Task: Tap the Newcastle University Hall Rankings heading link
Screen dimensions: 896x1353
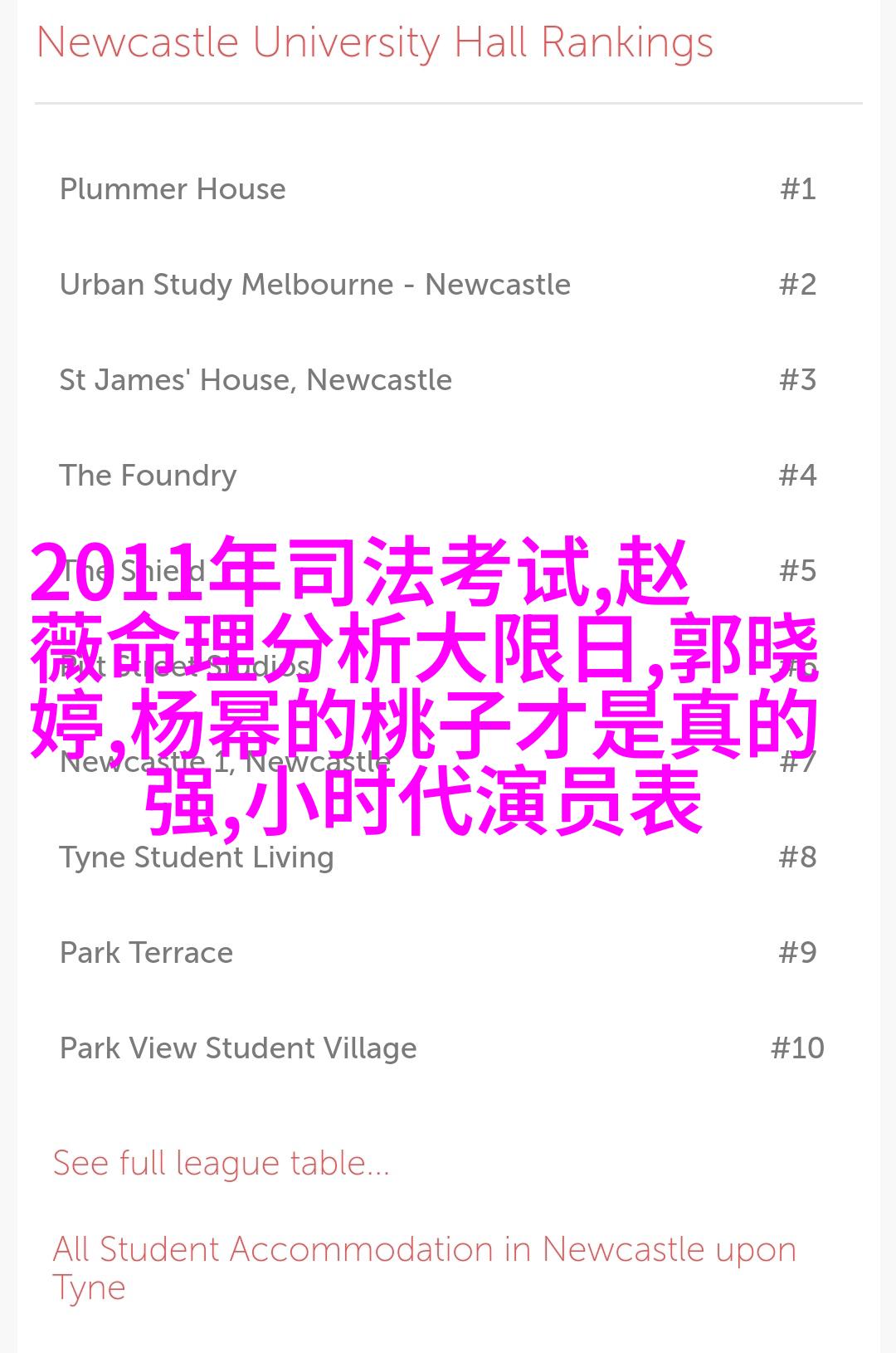Action: pyautogui.click(x=374, y=42)
